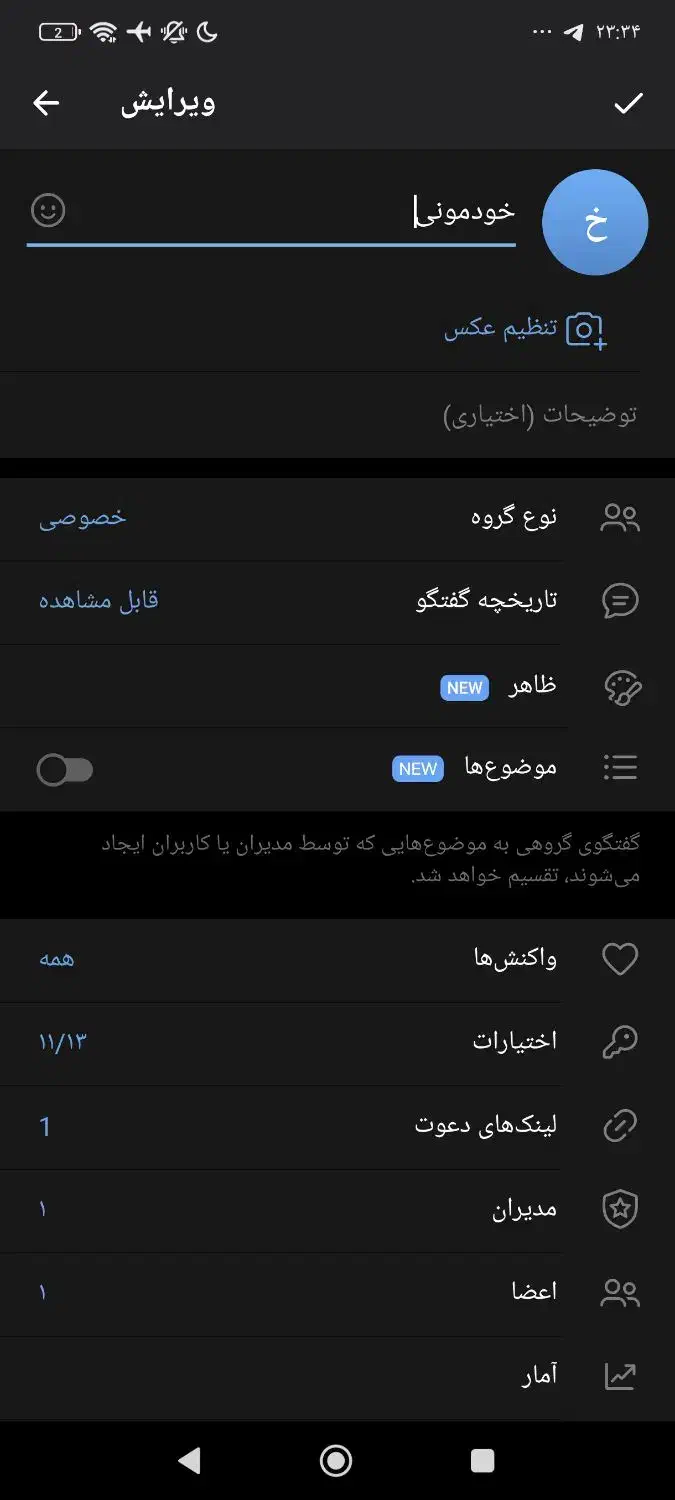The height and width of the screenshot is (1500, 675).
Task: Focus the group name field خودمونی
Action: 290,211
